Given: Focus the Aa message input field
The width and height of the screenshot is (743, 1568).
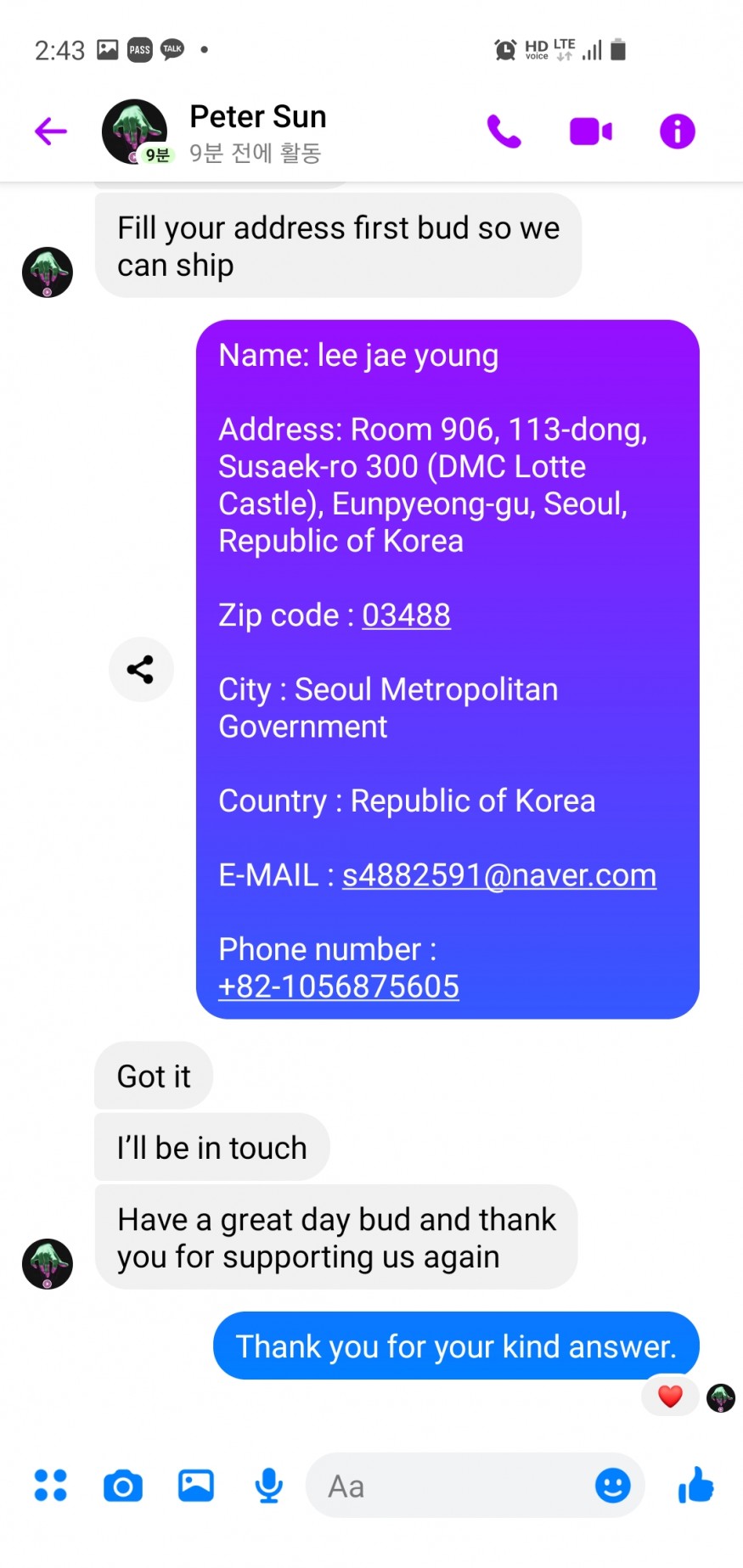Looking at the screenshot, I should point(450,1487).
